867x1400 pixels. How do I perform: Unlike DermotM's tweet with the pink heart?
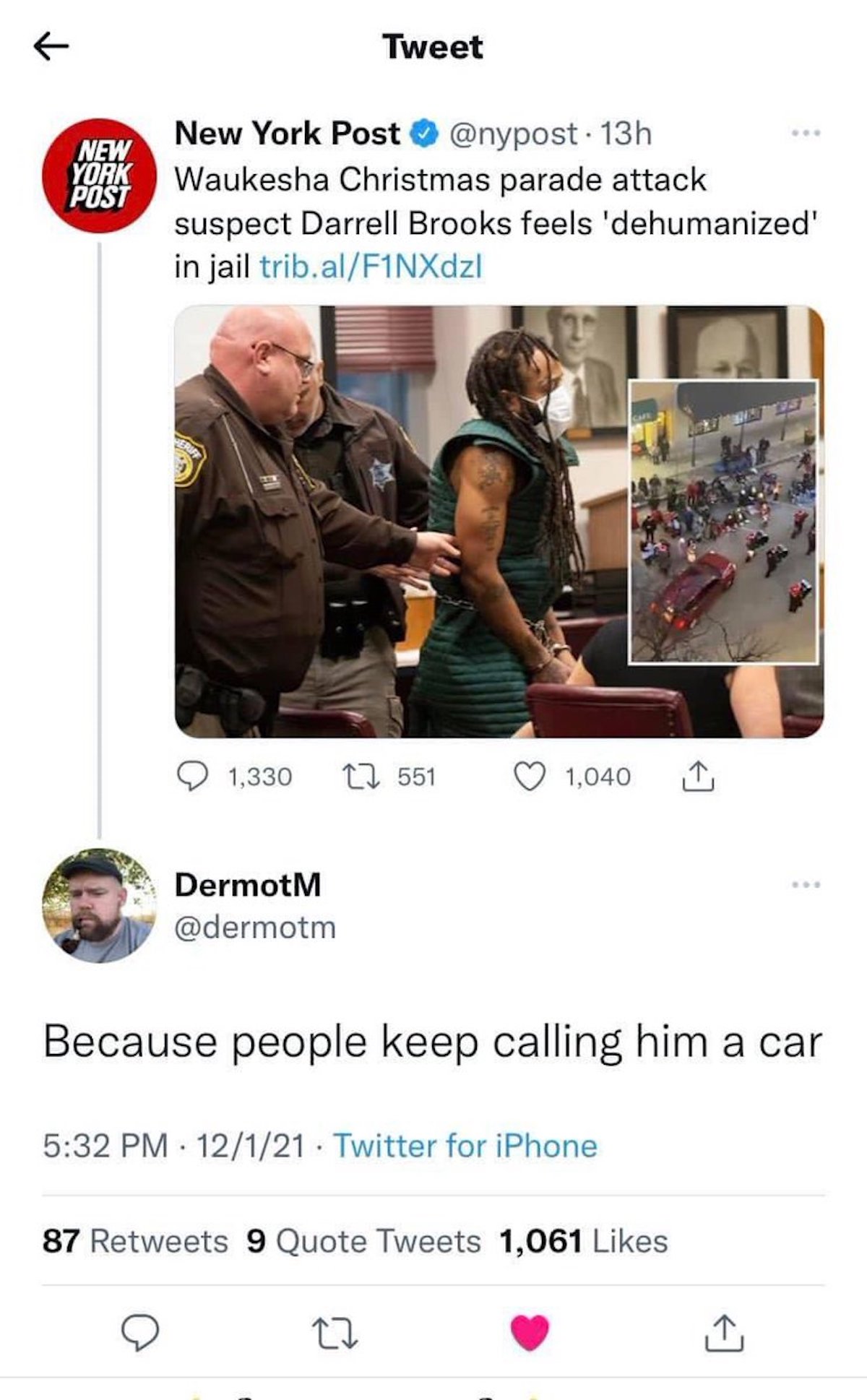[530, 1334]
